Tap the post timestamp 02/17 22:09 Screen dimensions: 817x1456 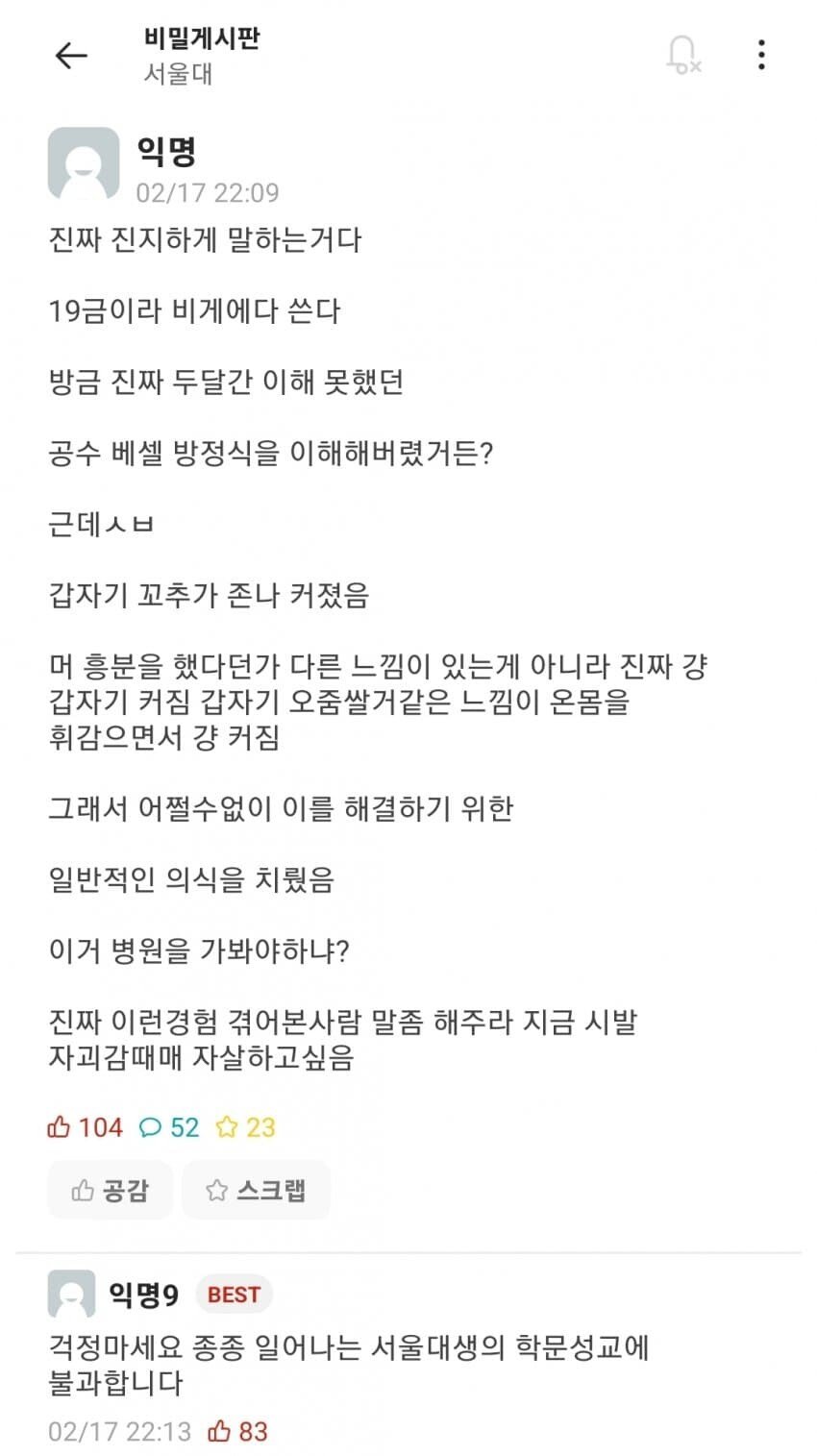coord(208,192)
